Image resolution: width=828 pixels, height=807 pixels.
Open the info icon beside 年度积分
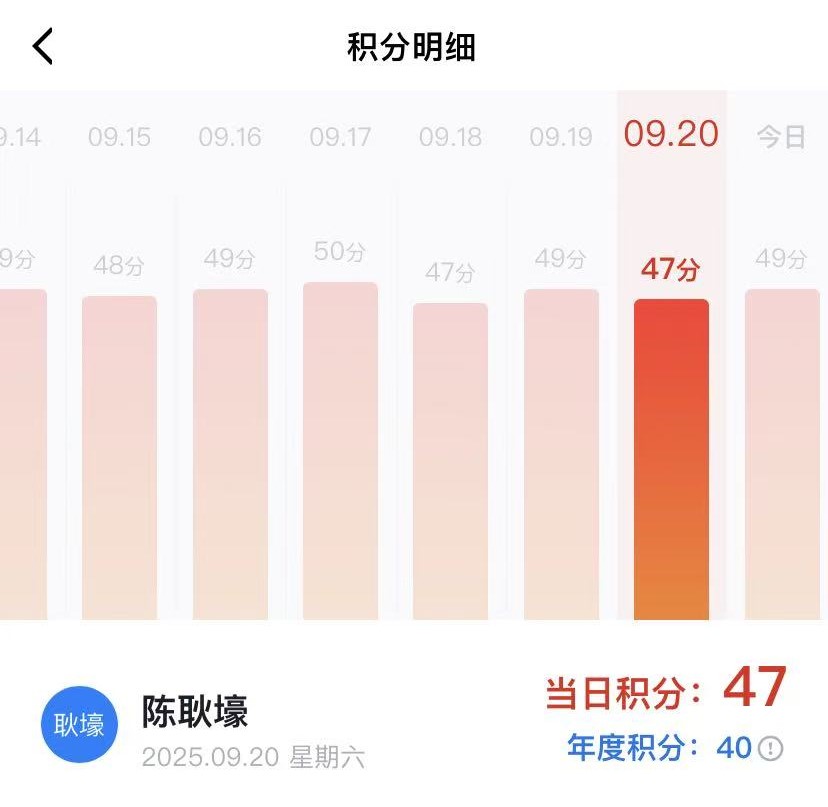coord(771,748)
